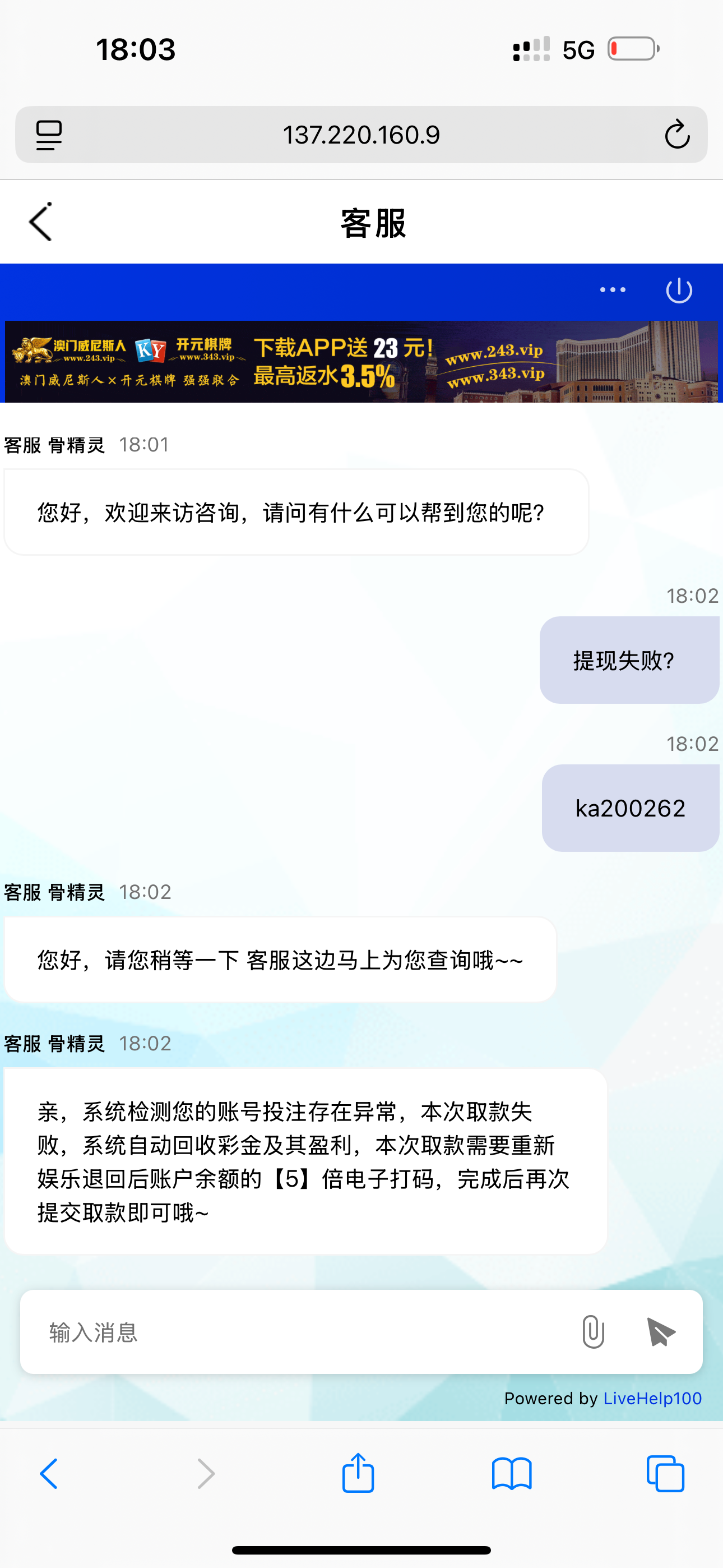Open browser bookmarks
This screenshot has width=723, height=1568.
coord(511,1474)
